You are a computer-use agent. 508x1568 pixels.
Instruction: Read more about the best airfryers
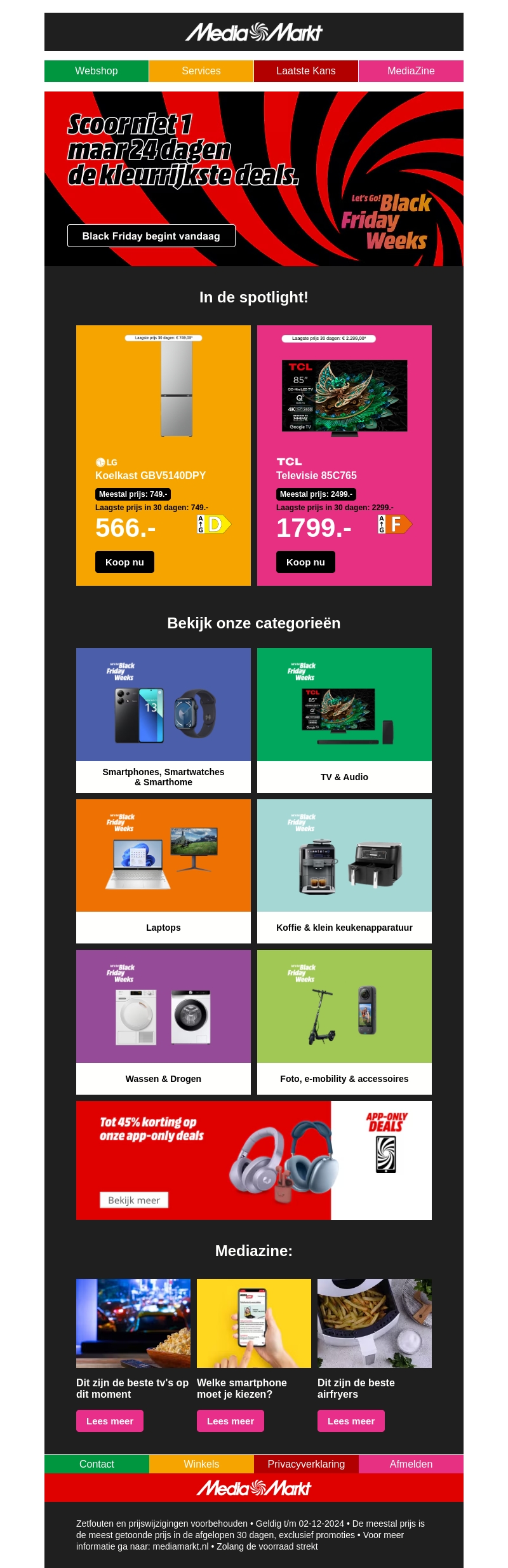click(x=351, y=1421)
